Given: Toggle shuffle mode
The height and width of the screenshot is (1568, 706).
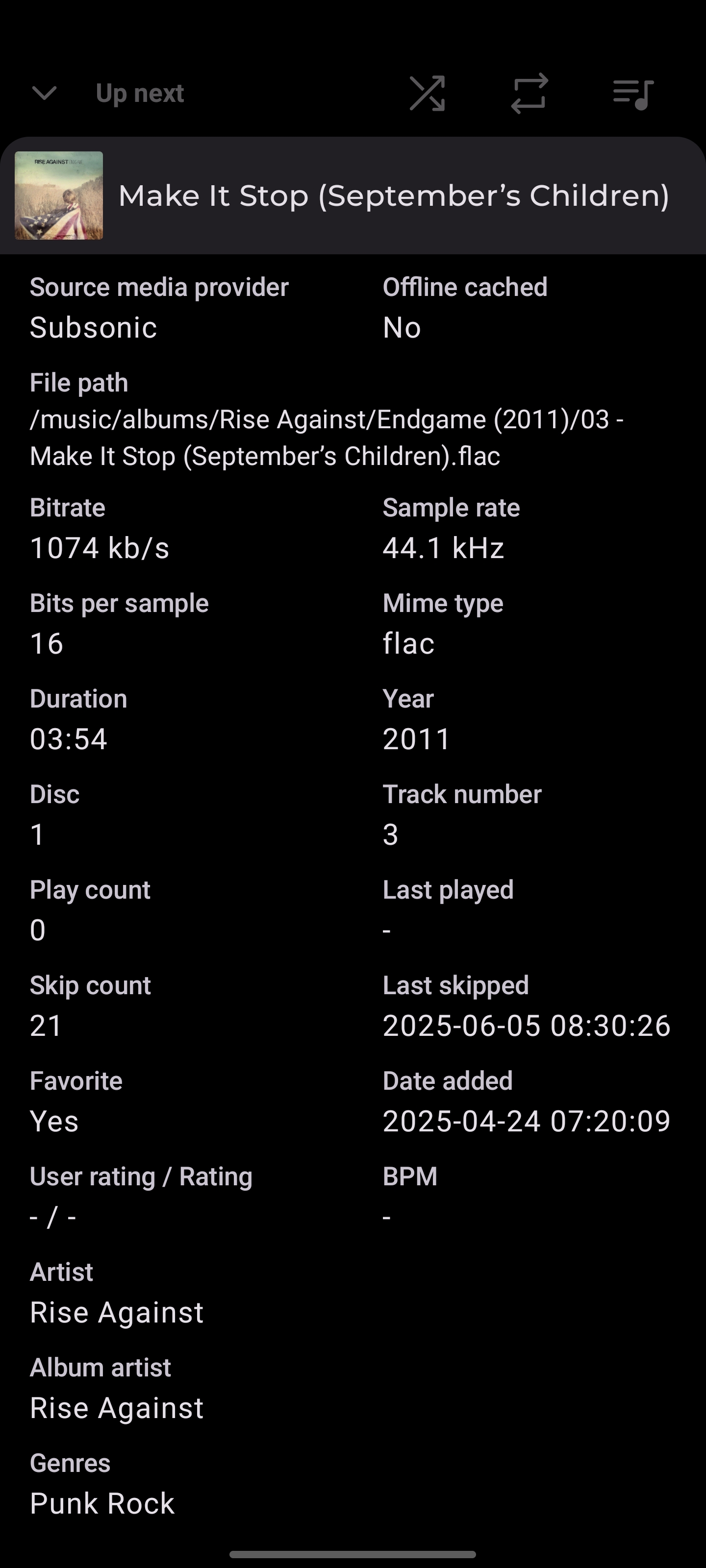Looking at the screenshot, I should click(427, 93).
